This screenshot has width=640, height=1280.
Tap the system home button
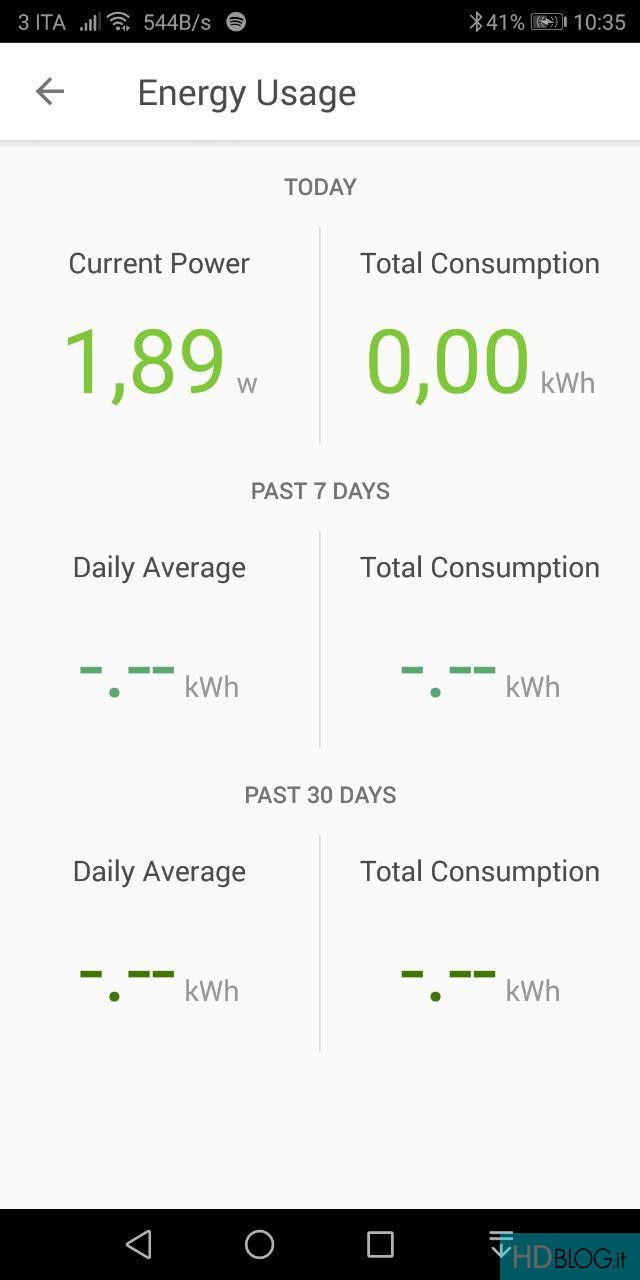pyautogui.click(x=259, y=1243)
